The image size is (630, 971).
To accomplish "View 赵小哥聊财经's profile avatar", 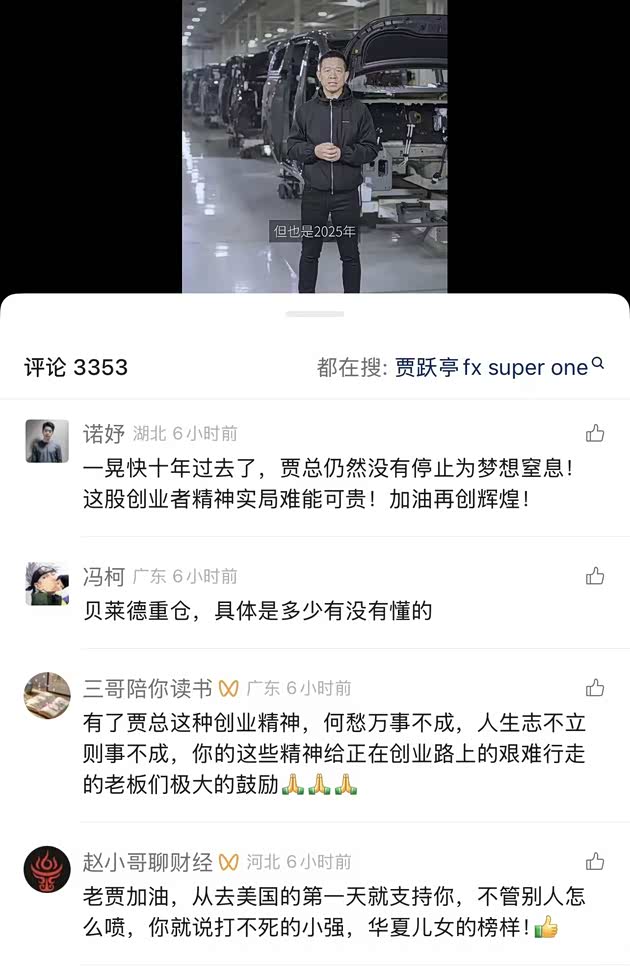I will pos(47,869).
